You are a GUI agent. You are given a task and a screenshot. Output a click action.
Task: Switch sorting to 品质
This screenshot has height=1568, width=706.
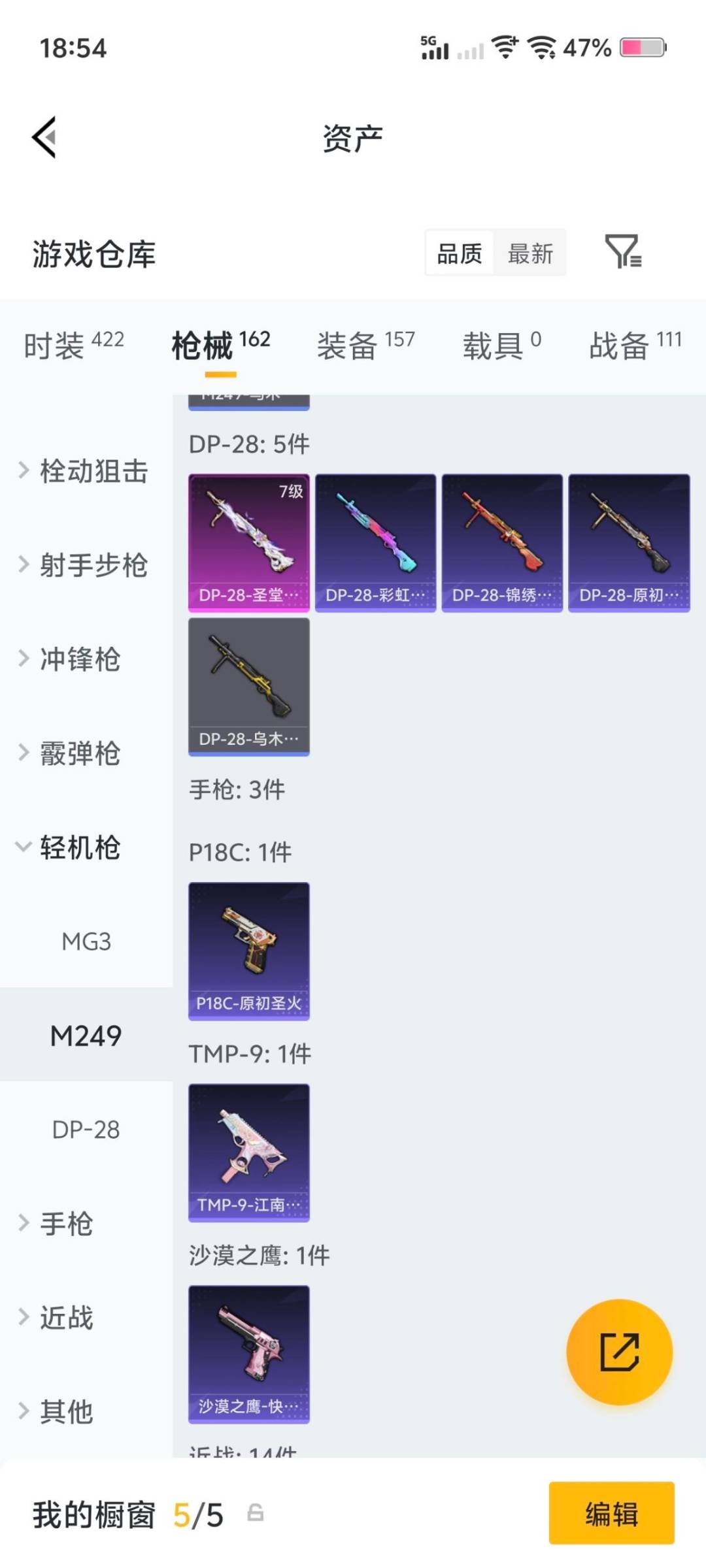pyautogui.click(x=459, y=253)
